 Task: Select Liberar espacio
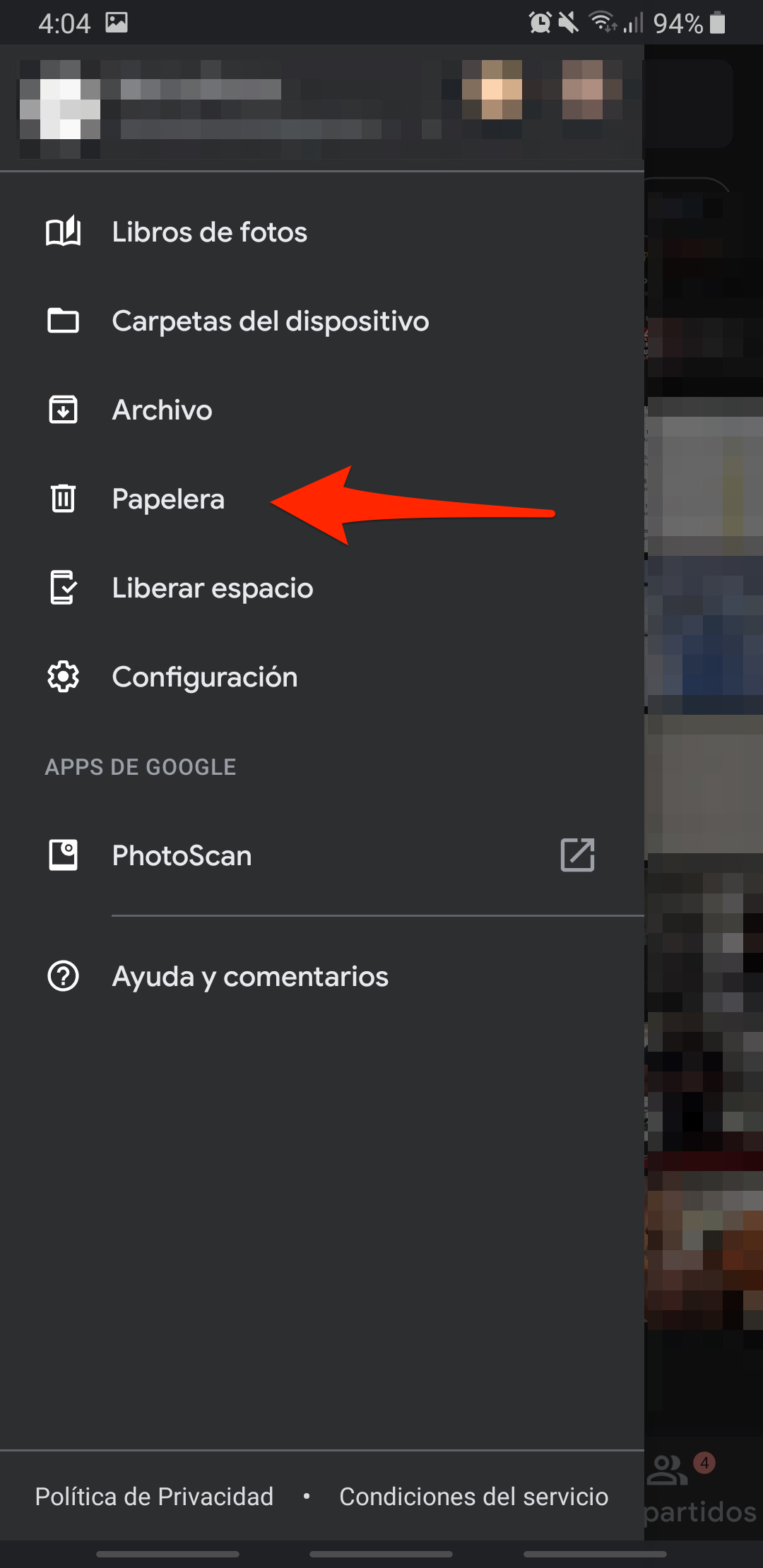click(x=212, y=588)
